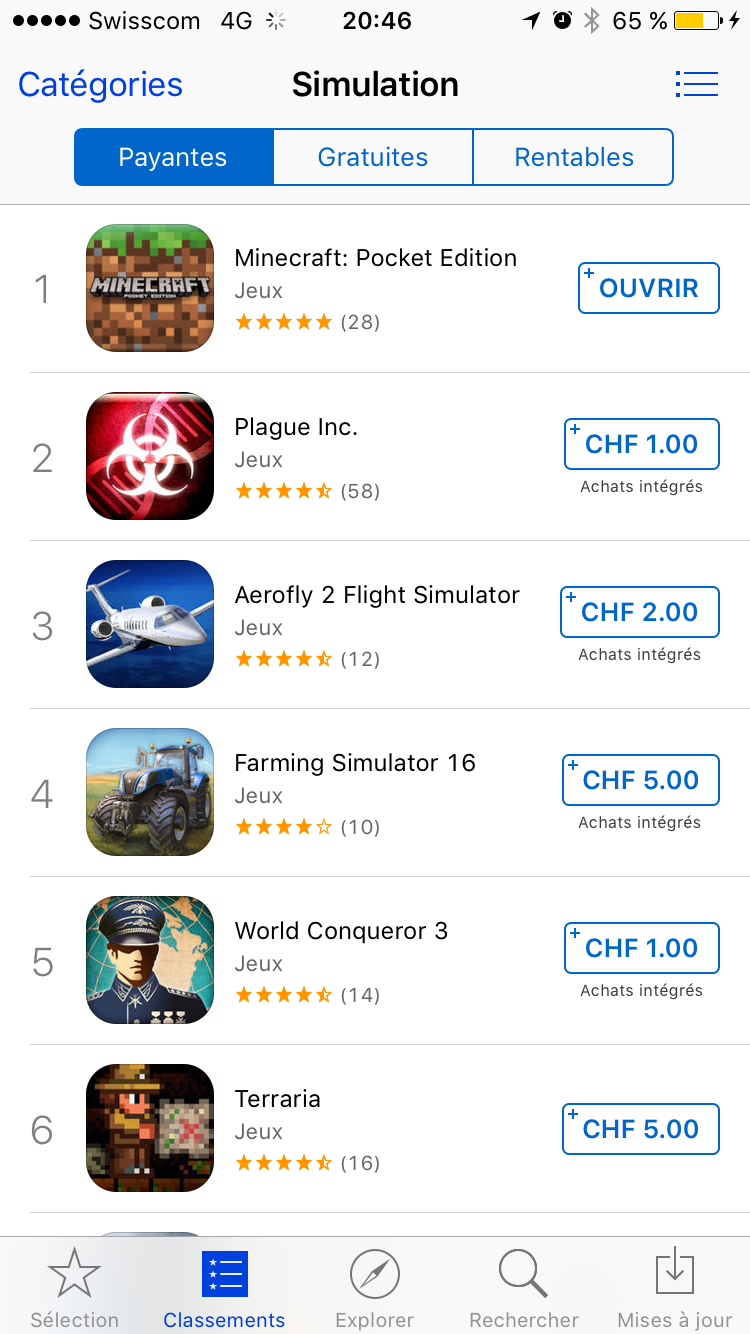View the Plague Inc. app page
The width and height of the screenshot is (750, 1334).
(296, 428)
